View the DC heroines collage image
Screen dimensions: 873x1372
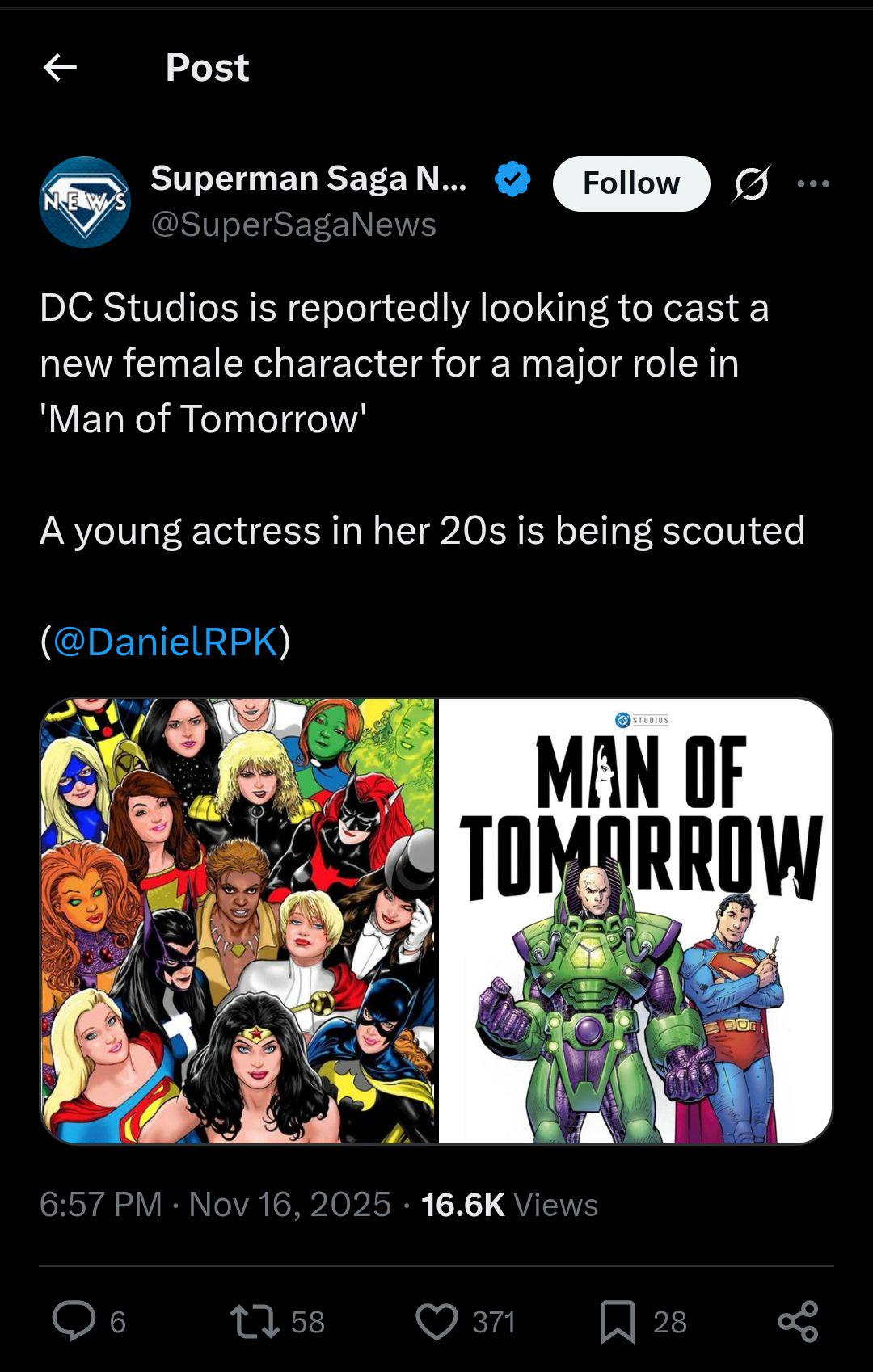point(238,920)
